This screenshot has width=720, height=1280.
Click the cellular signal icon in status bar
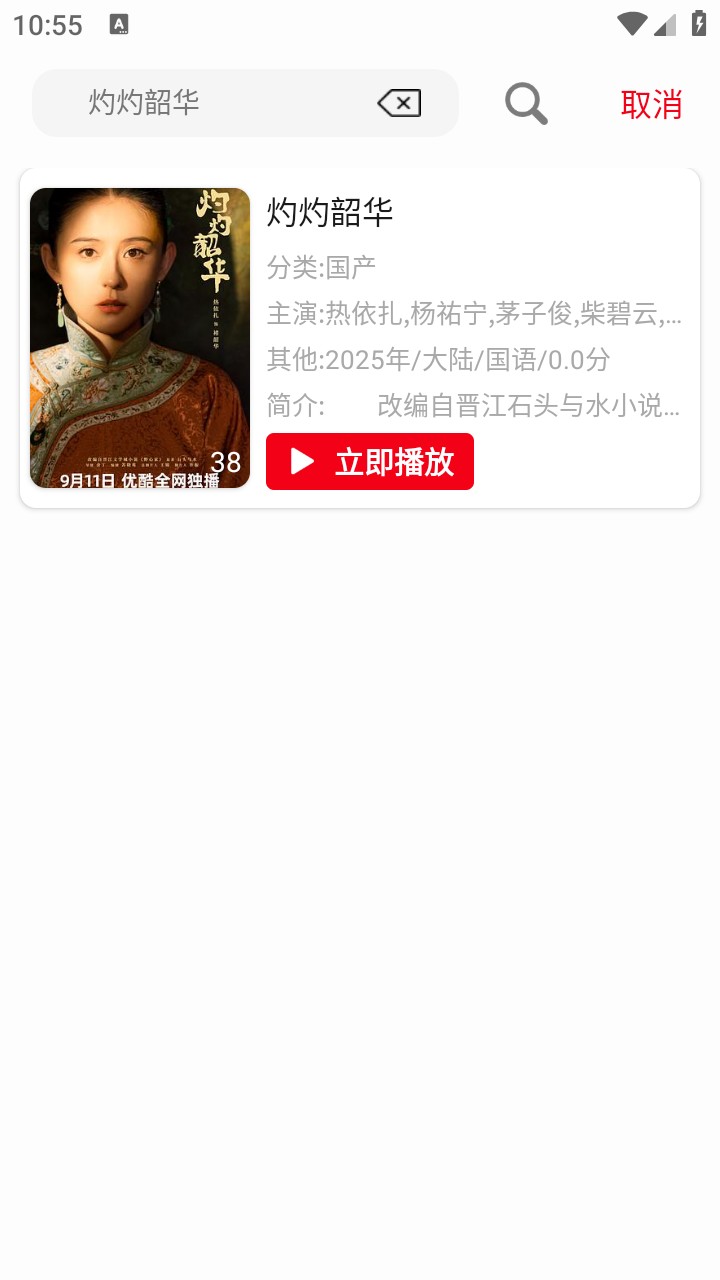point(667,24)
